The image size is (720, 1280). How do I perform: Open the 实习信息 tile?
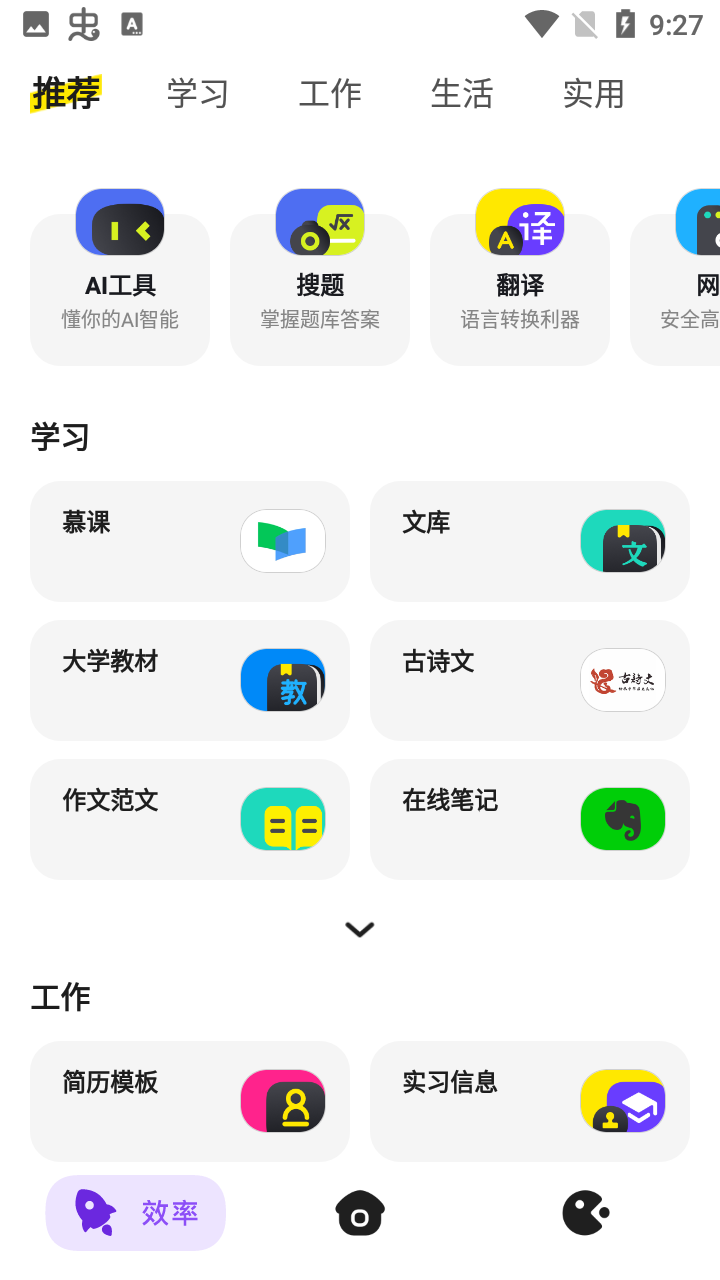coord(530,1101)
